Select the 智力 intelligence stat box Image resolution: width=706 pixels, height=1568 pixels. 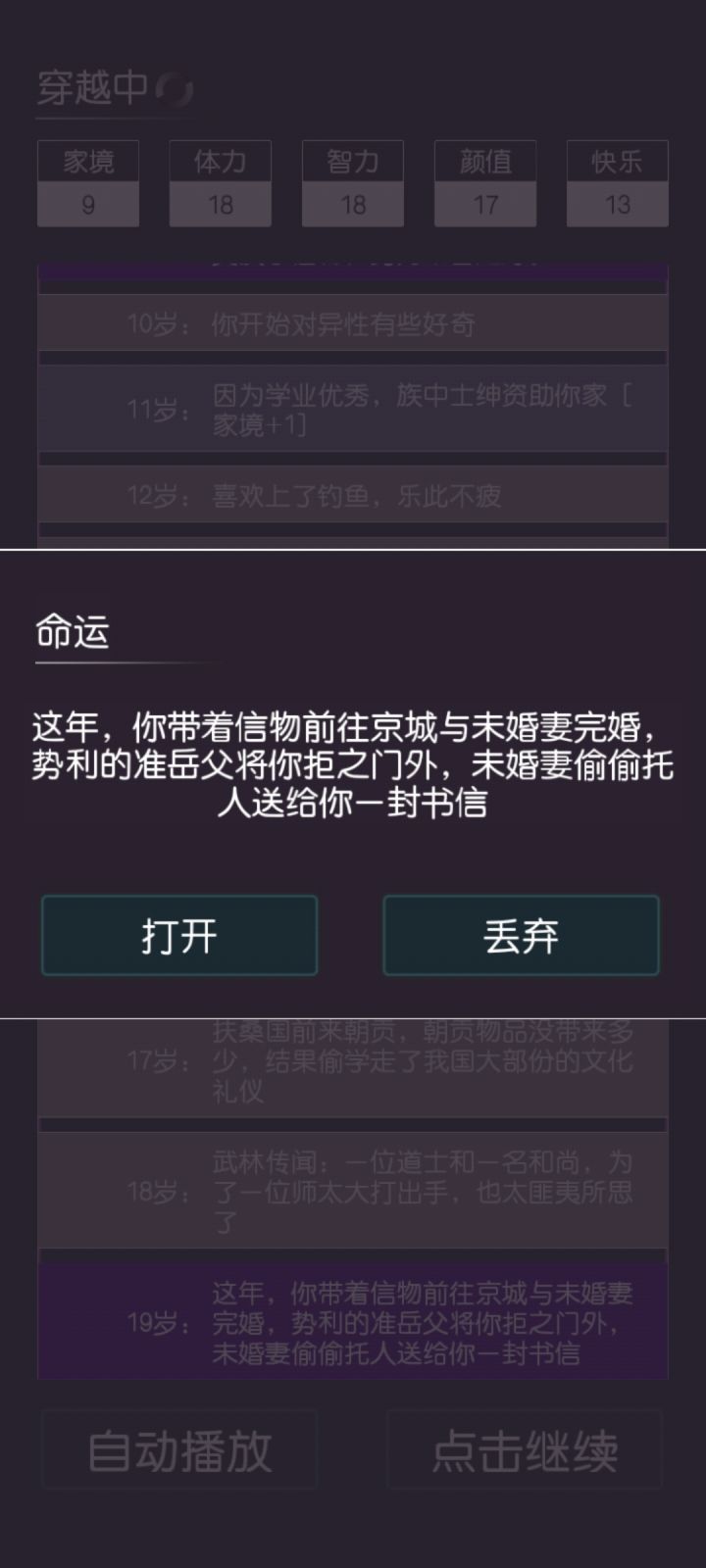pyautogui.click(x=352, y=183)
